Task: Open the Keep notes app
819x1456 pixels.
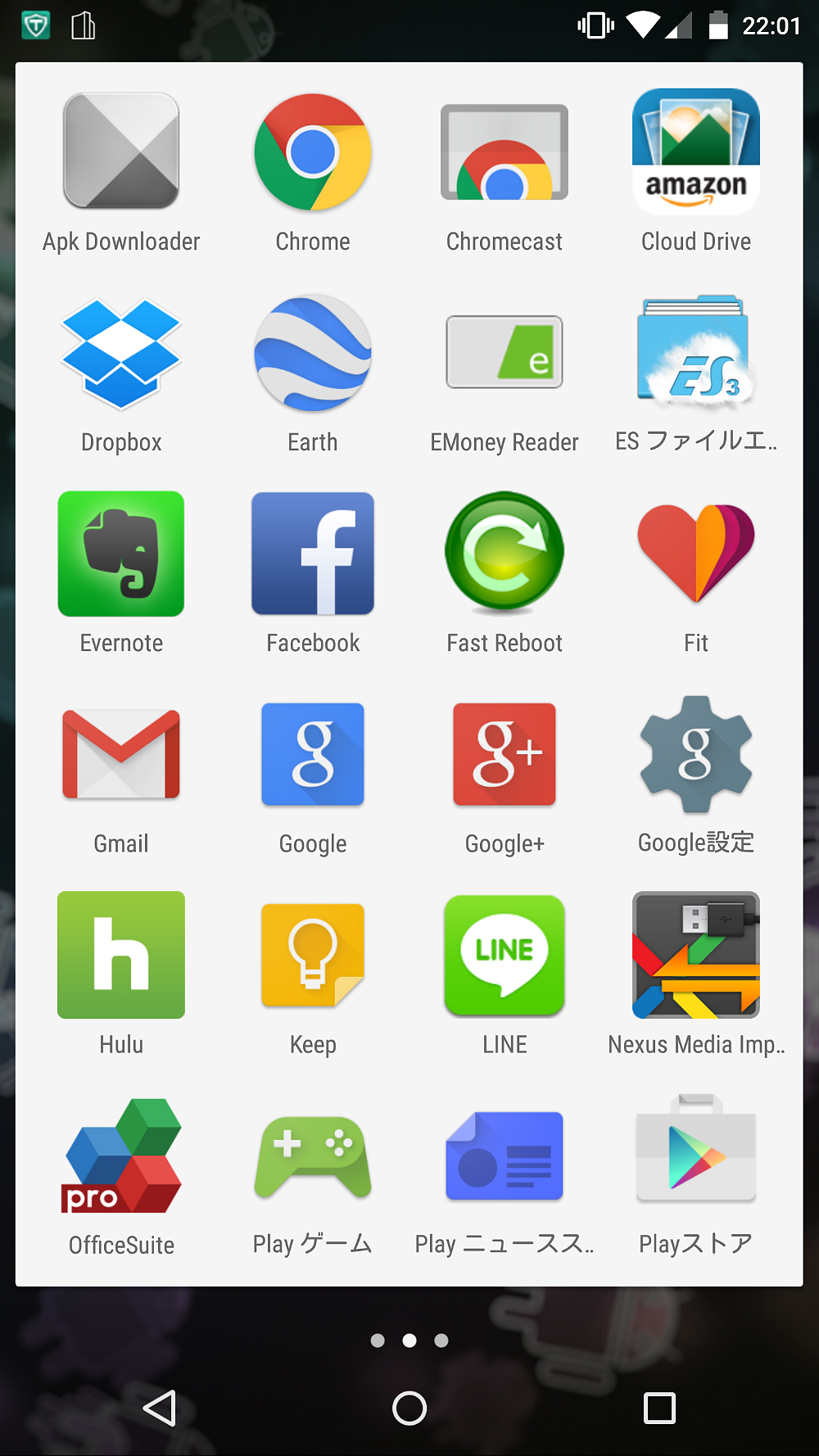Action: tap(313, 955)
